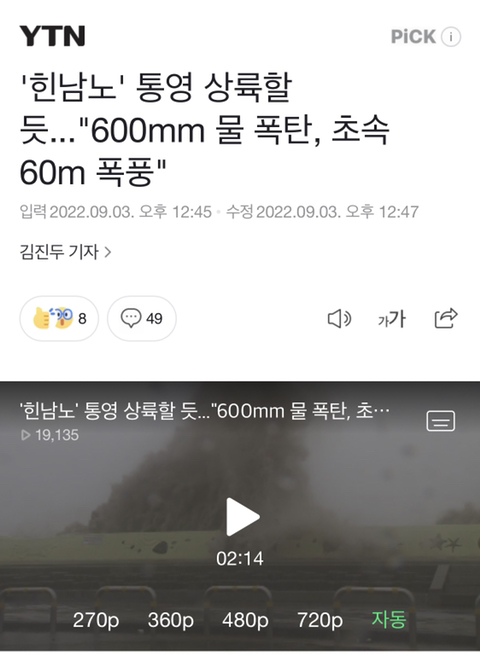This screenshot has height=672, width=480.
Task: Select 360p video quality
Action: pyautogui.click(x=171, y=620)
